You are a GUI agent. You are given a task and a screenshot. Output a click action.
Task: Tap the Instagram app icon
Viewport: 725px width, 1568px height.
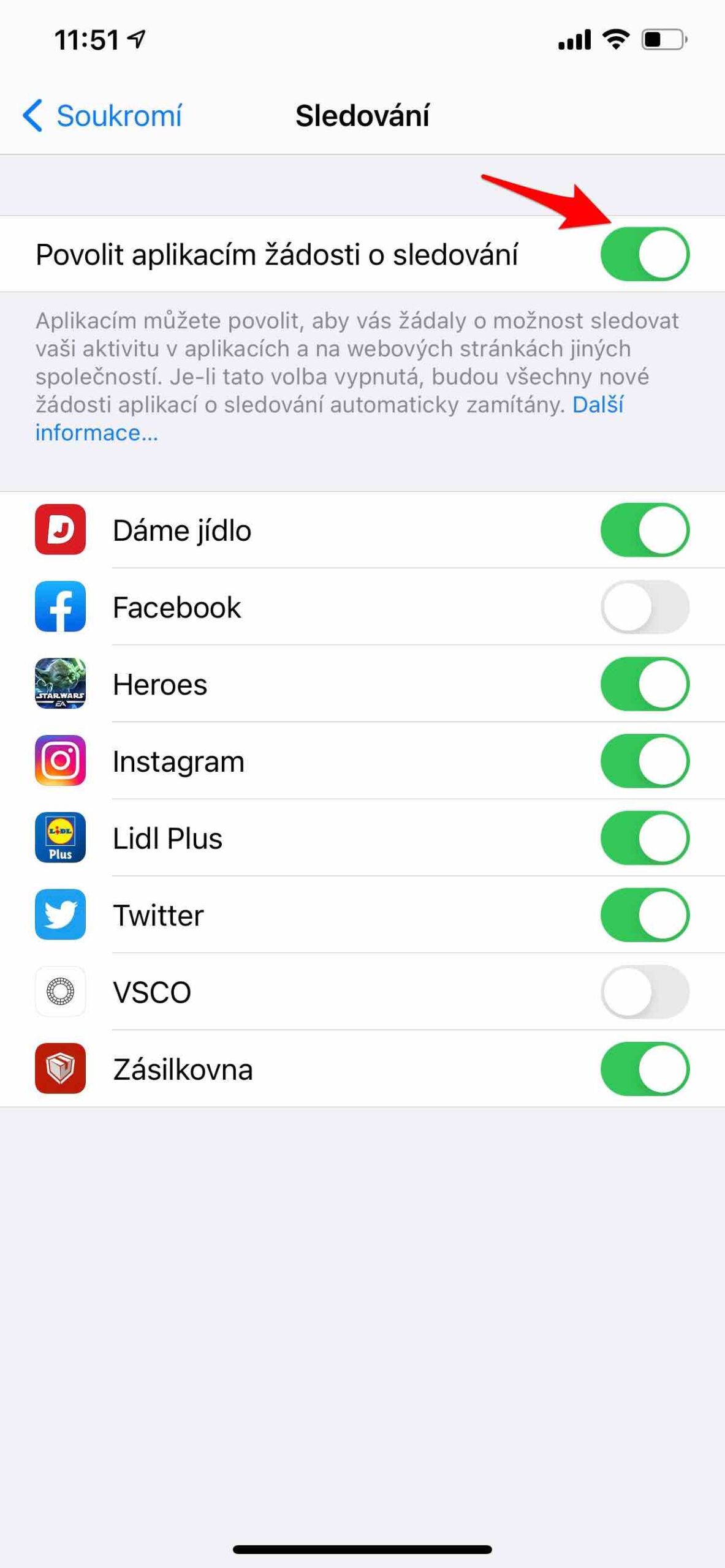(60, 761)
